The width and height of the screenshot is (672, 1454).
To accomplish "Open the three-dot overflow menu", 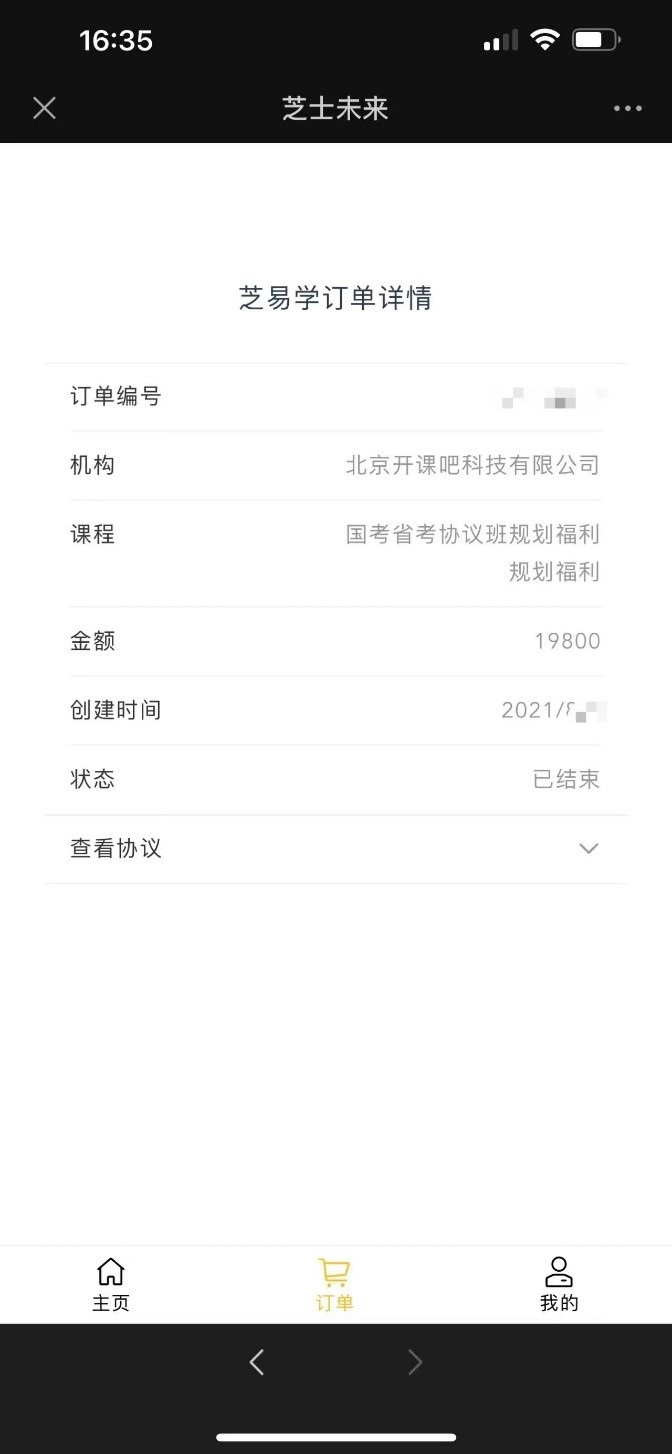I will point(627,108).
